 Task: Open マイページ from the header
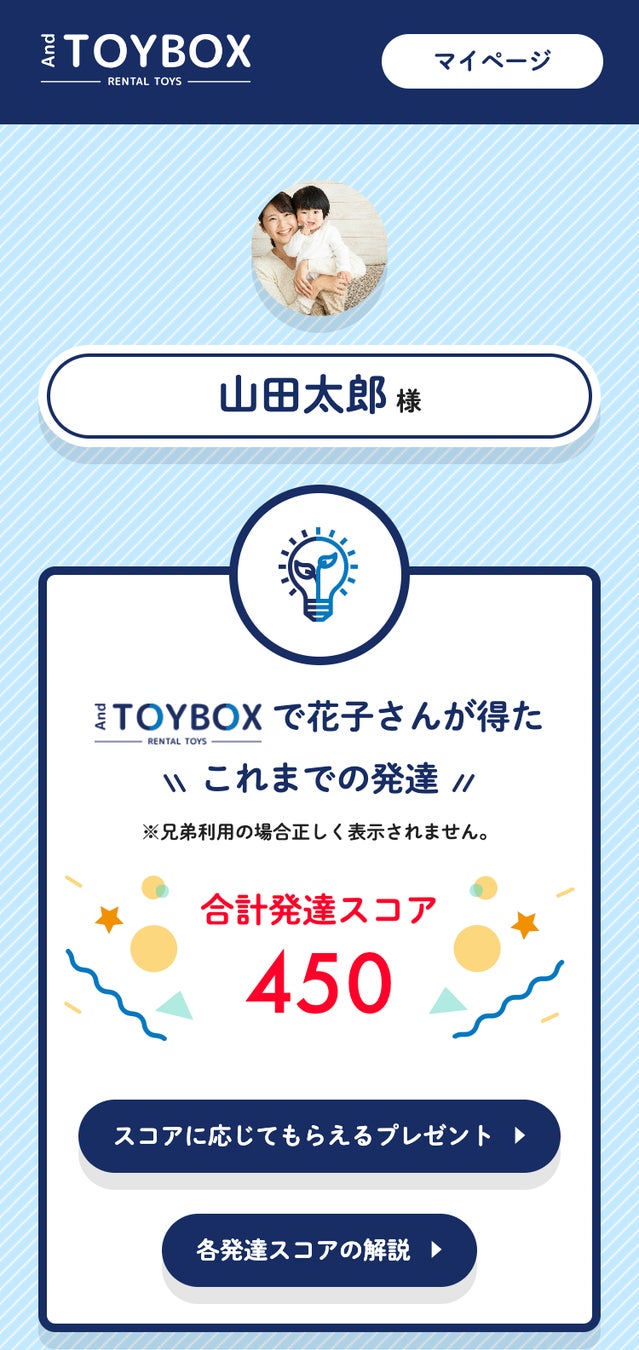coord(492,61)
